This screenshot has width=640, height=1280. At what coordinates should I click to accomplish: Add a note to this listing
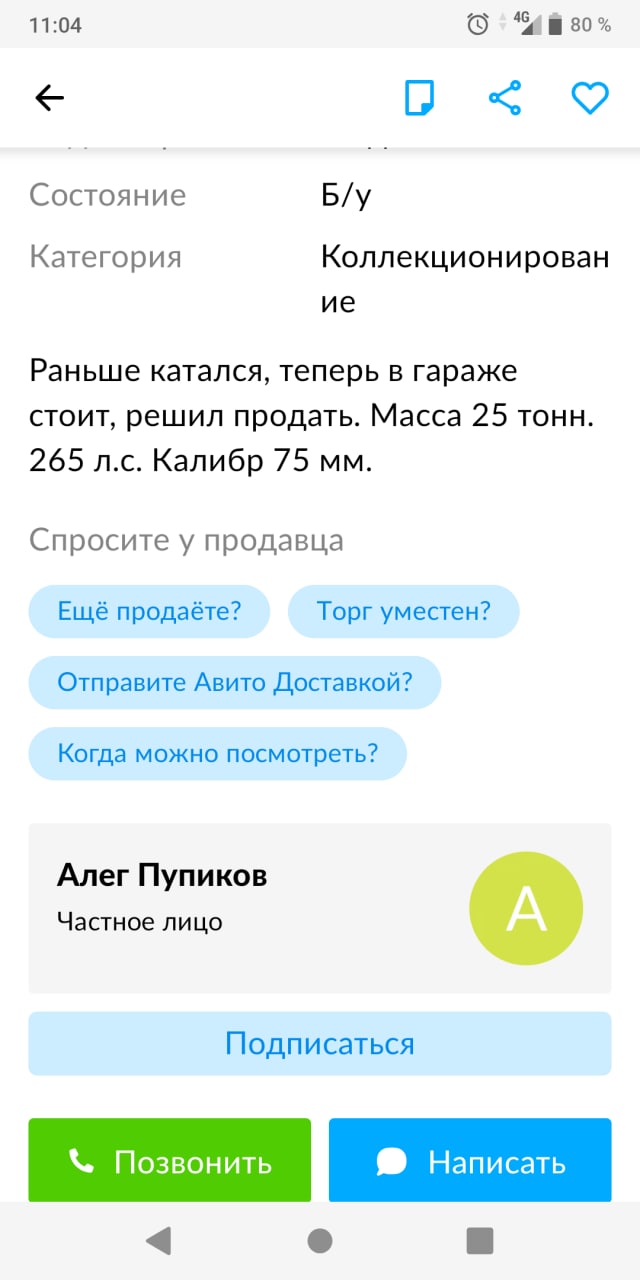tap(419, 98)
